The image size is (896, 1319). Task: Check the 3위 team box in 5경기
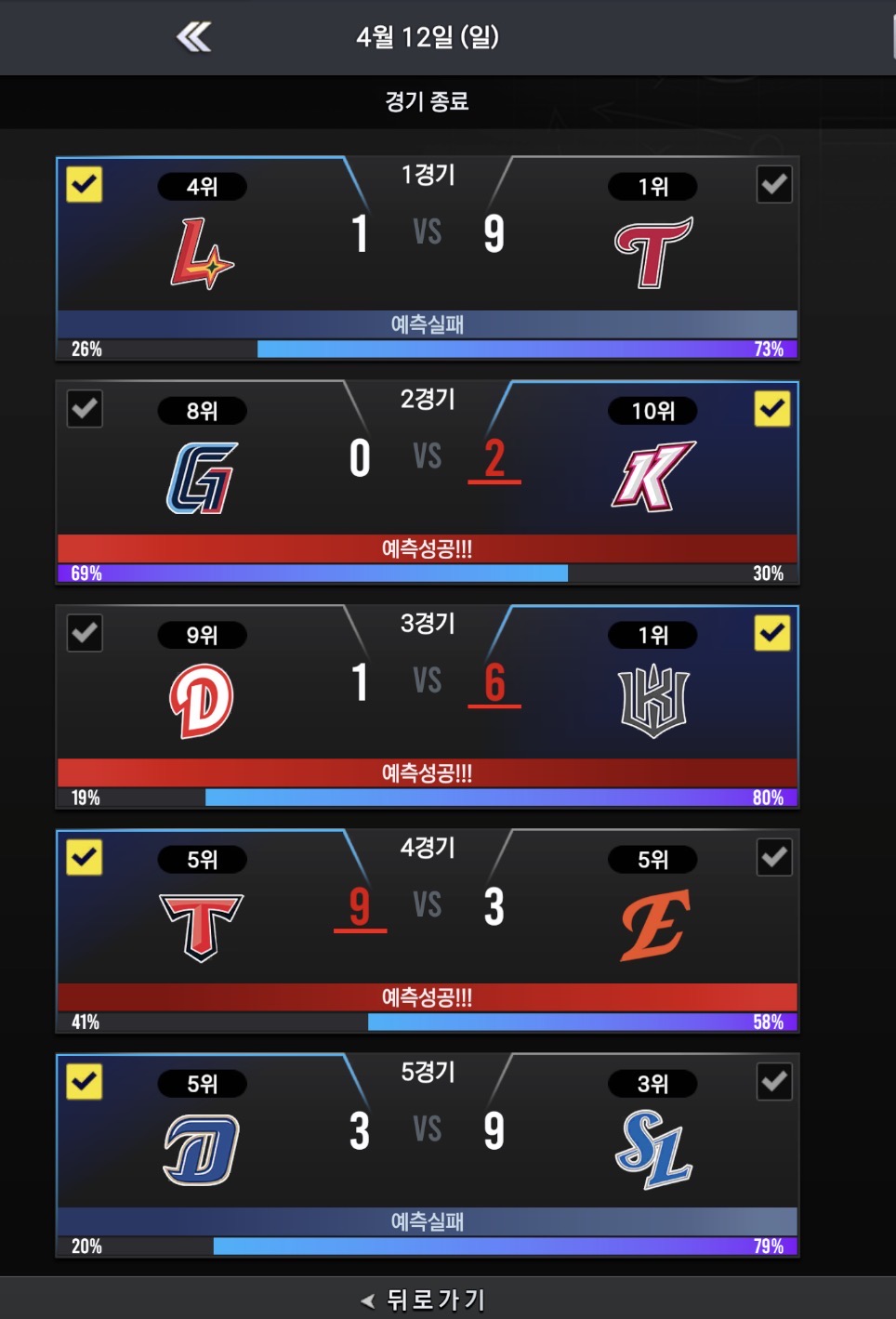tap(774, 1081)
